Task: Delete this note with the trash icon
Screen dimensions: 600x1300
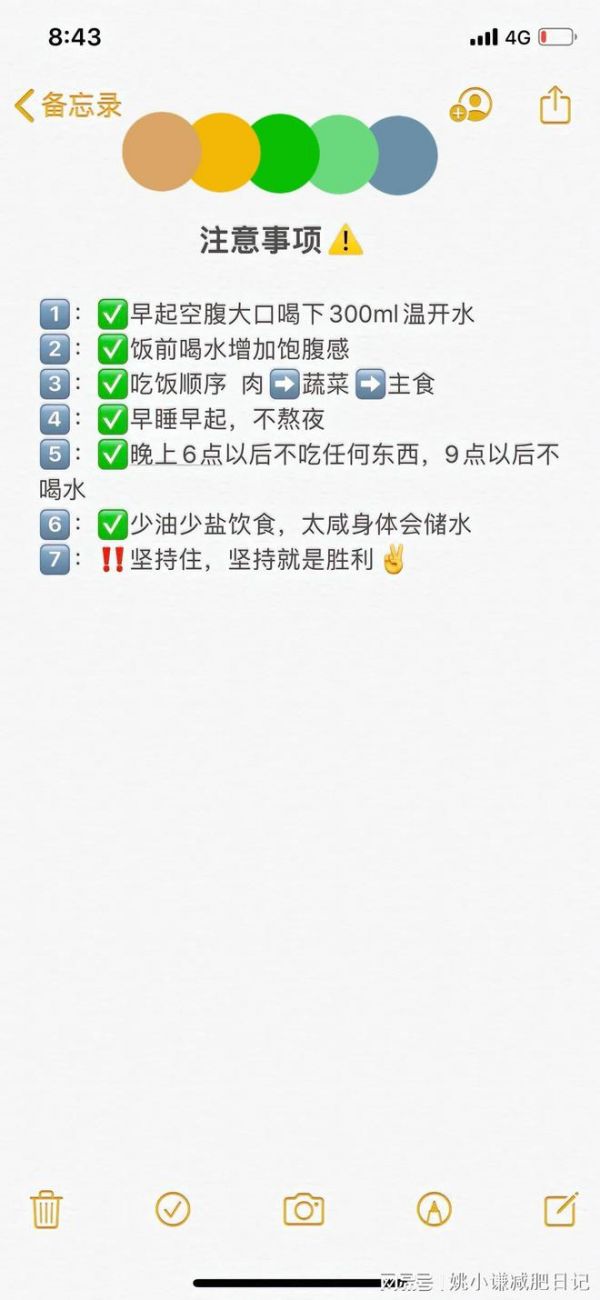Action: pos(46,1209)
